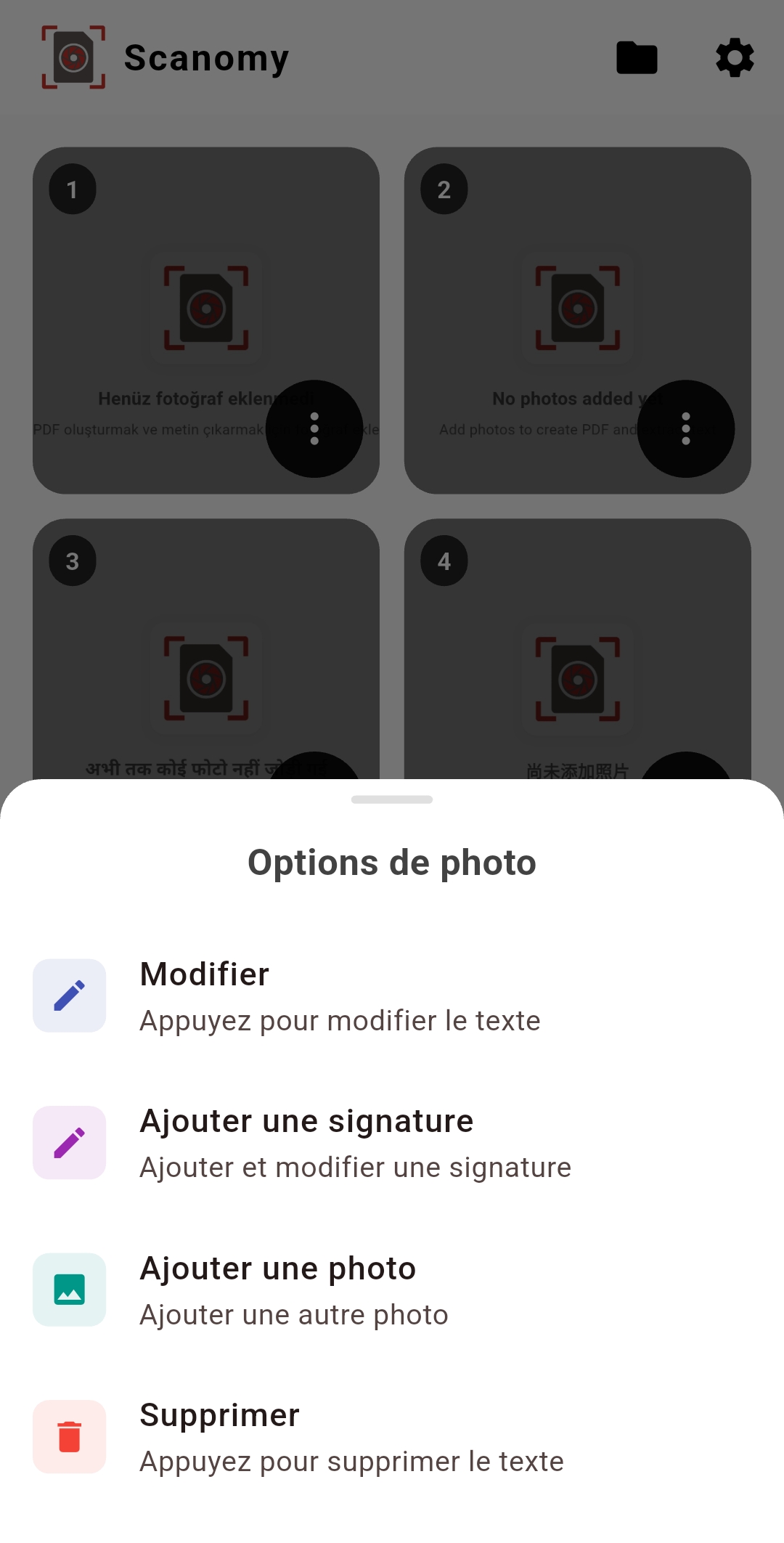Open the three-dot menu on card 1

click(314, 428)
